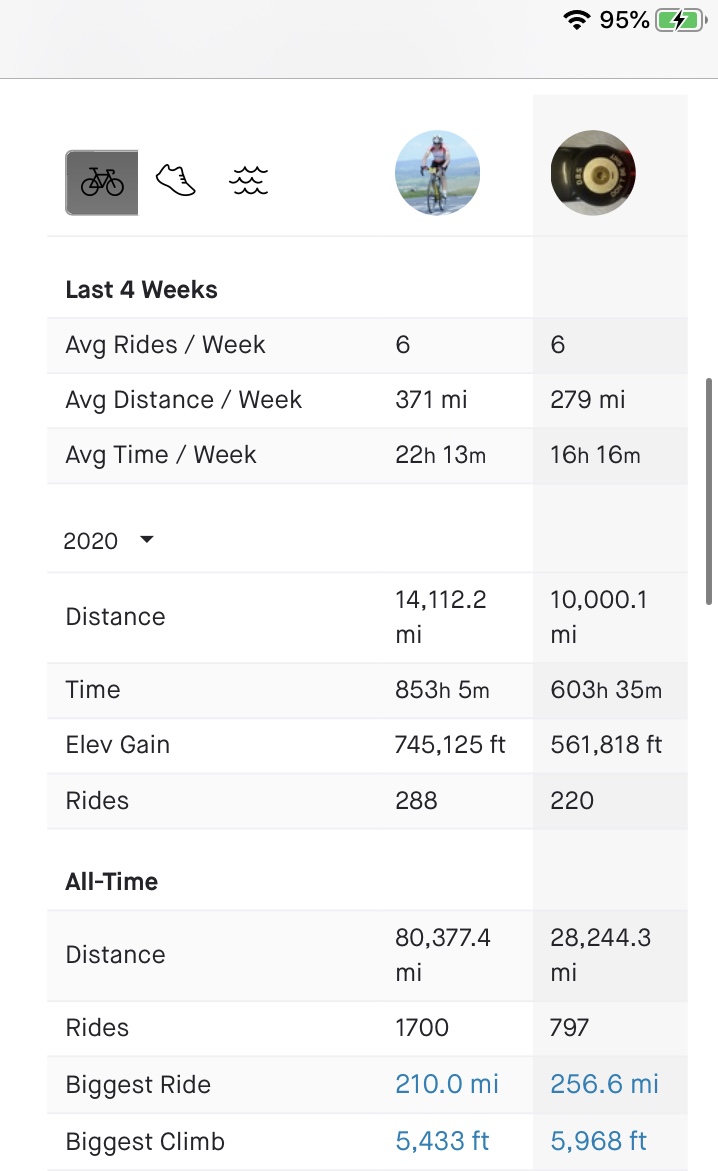This screenshot has width=718, height=1171.
Task: Open the cyclist's profile photo
Action: coord(438,173)
